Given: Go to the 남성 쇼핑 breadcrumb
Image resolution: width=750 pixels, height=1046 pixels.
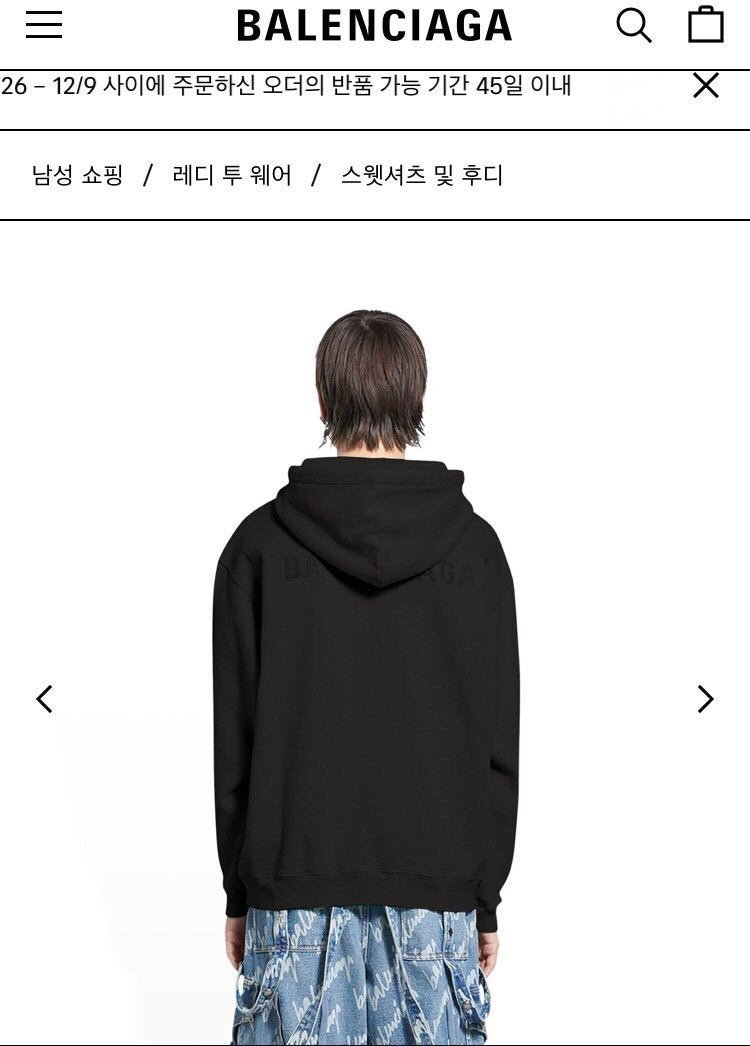Looking at the screenshot, I should pyautogui.click(x=78, y=176).
